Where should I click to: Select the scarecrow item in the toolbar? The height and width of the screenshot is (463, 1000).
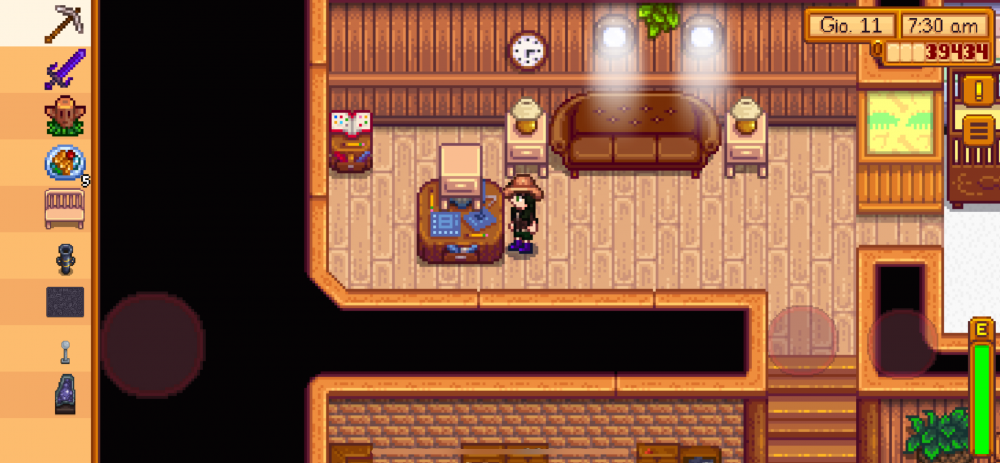pyautogui.click(x=64, y=116)
